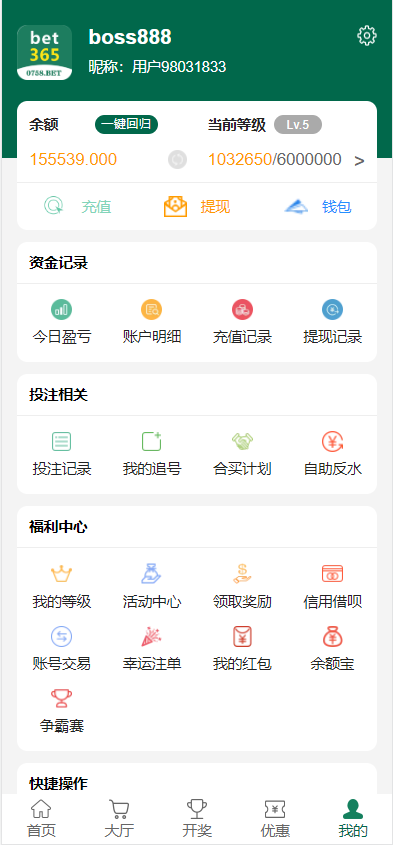Viewport: 393px width, 845px height.
Task: Switch to the 首页 tab
Action: 41,819
